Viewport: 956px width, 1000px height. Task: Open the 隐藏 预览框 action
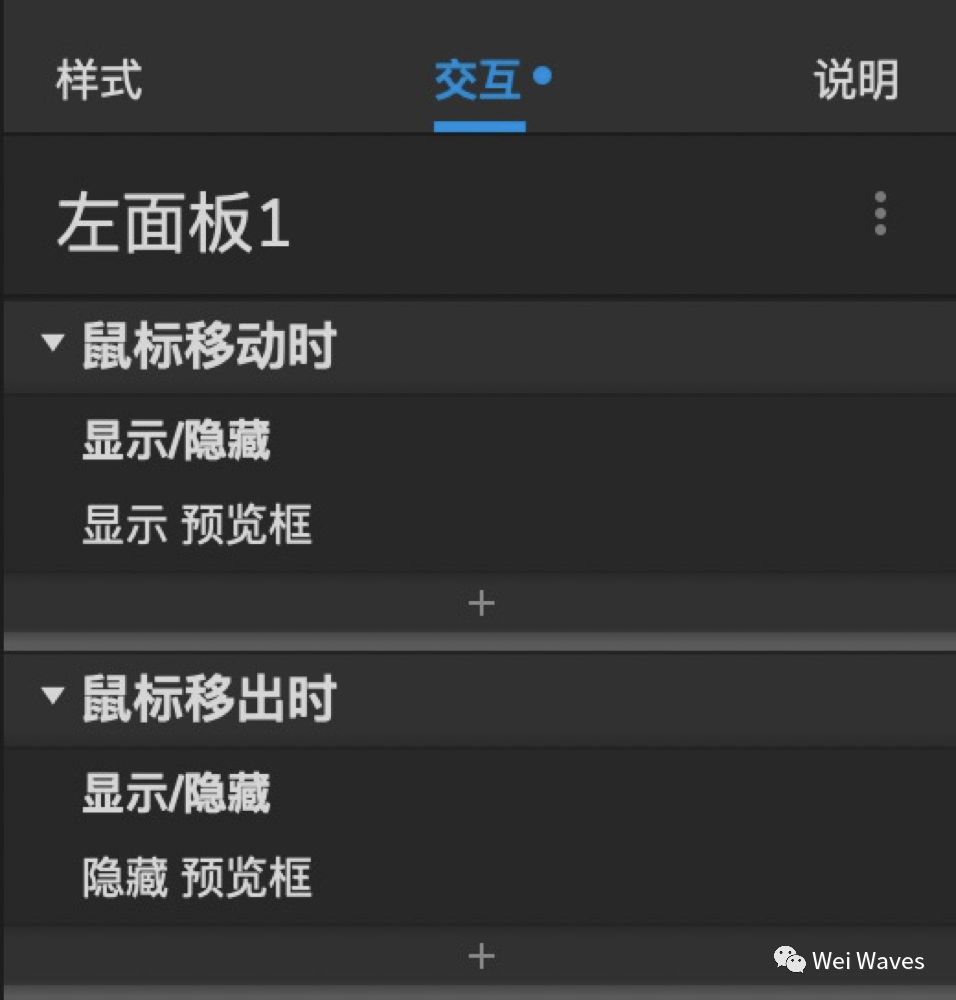click(x=197, y=878)
